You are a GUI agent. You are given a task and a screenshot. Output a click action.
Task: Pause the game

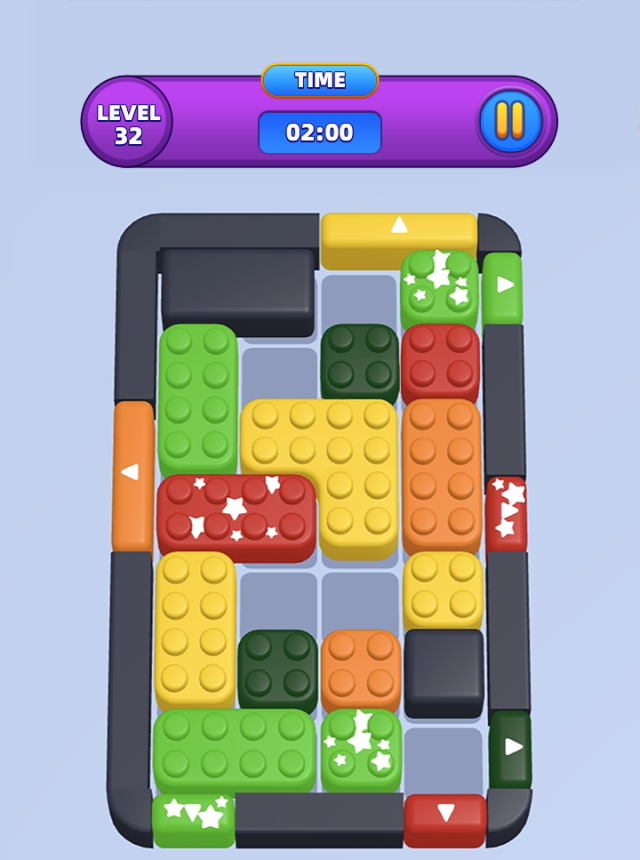click(510, 120)
